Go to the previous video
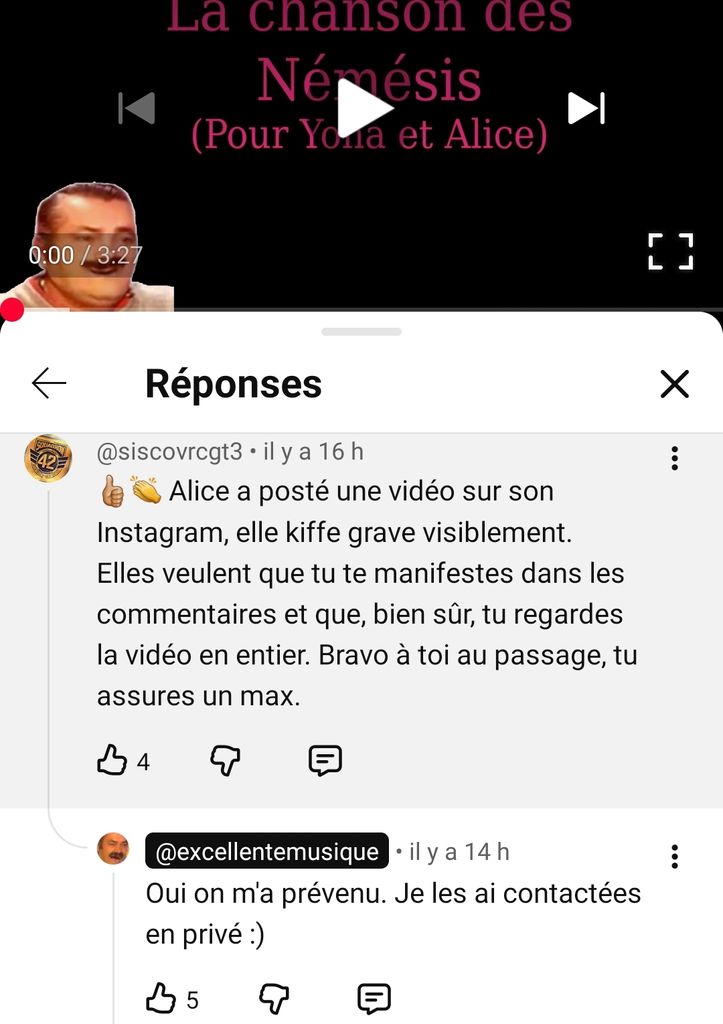This screenshot has width=723, height=1024. point(137,108)
